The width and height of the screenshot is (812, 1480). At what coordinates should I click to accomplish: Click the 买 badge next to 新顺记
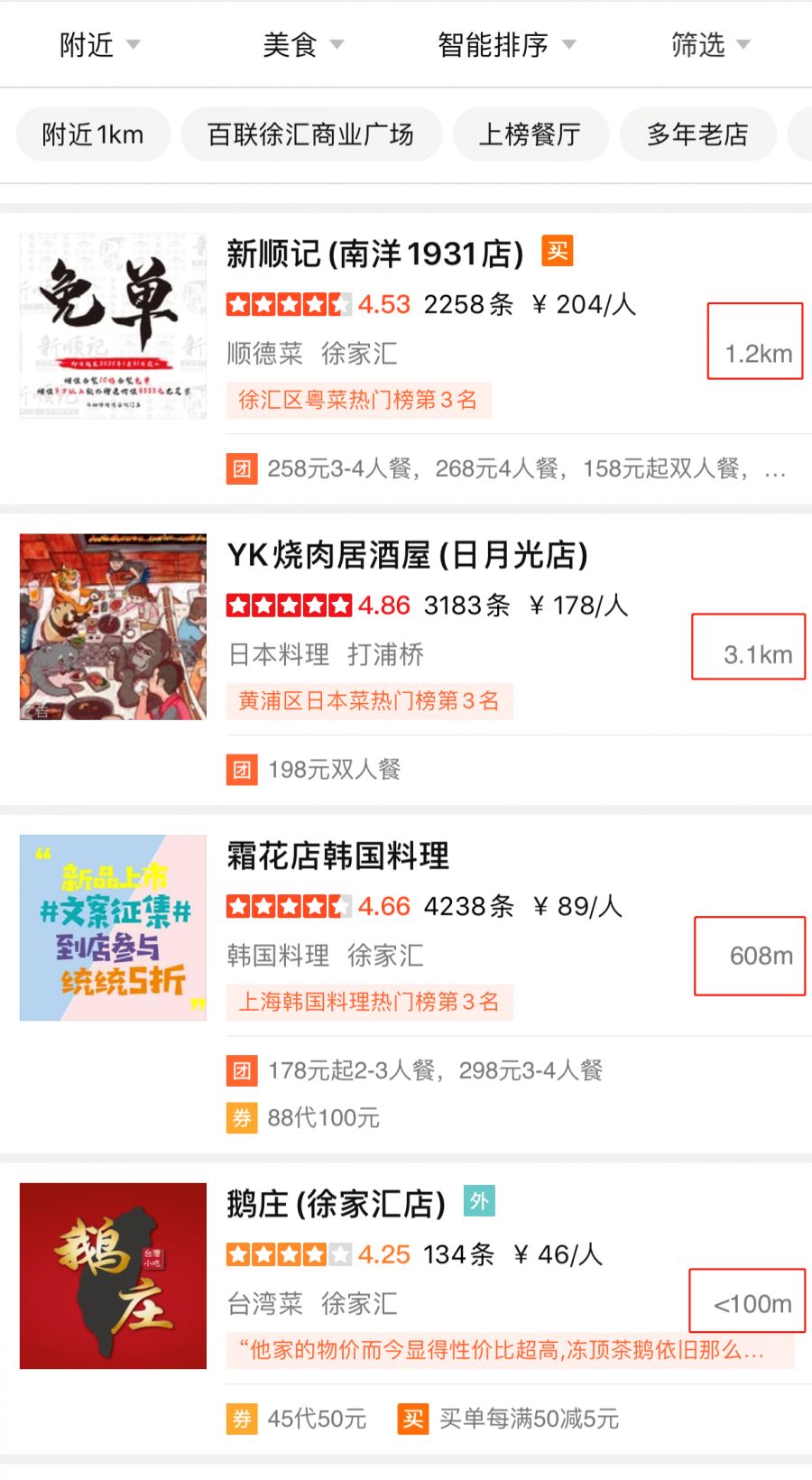(x=558, y=253)
